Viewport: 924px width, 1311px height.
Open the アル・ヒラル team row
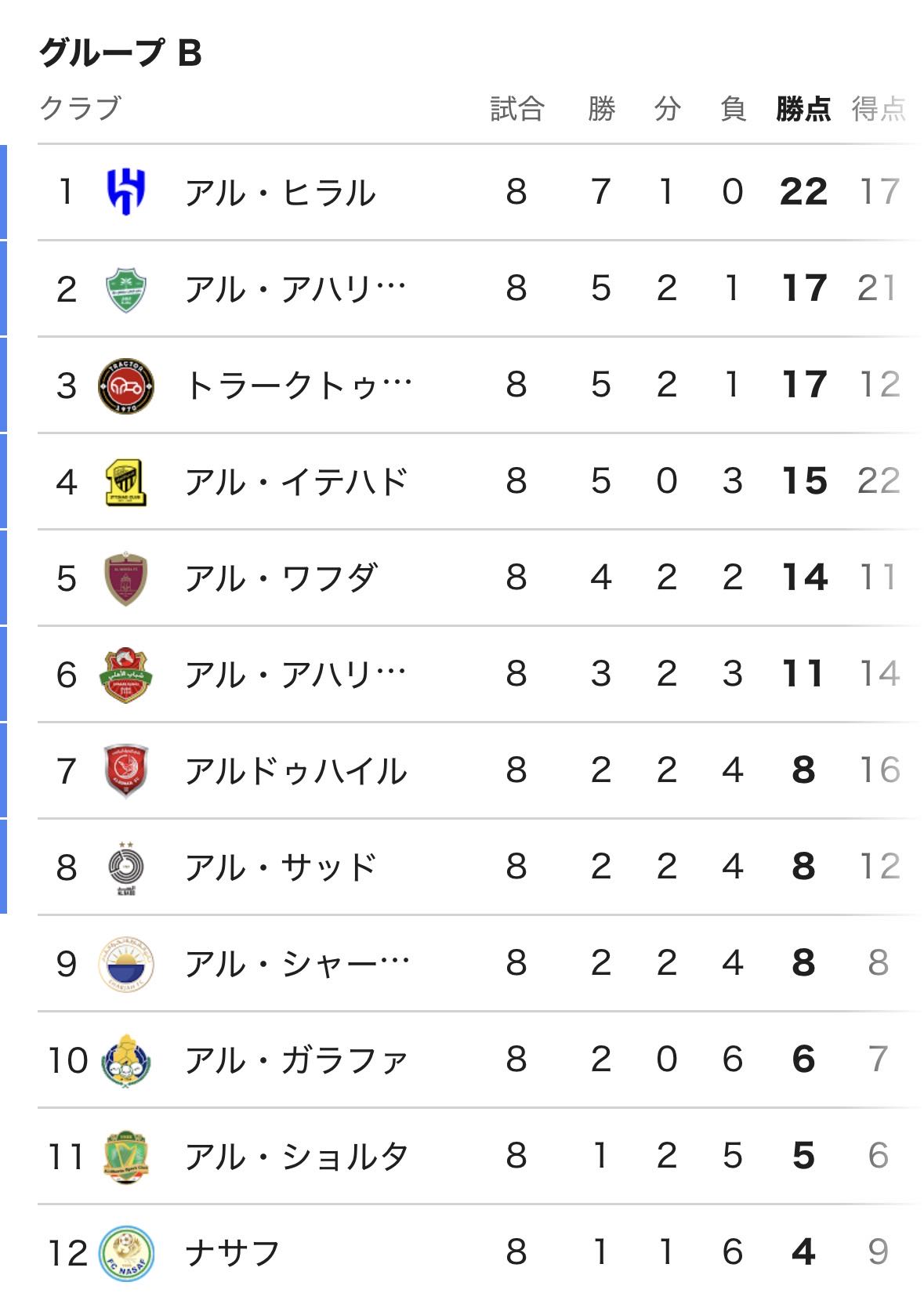[x=476, y=192]
